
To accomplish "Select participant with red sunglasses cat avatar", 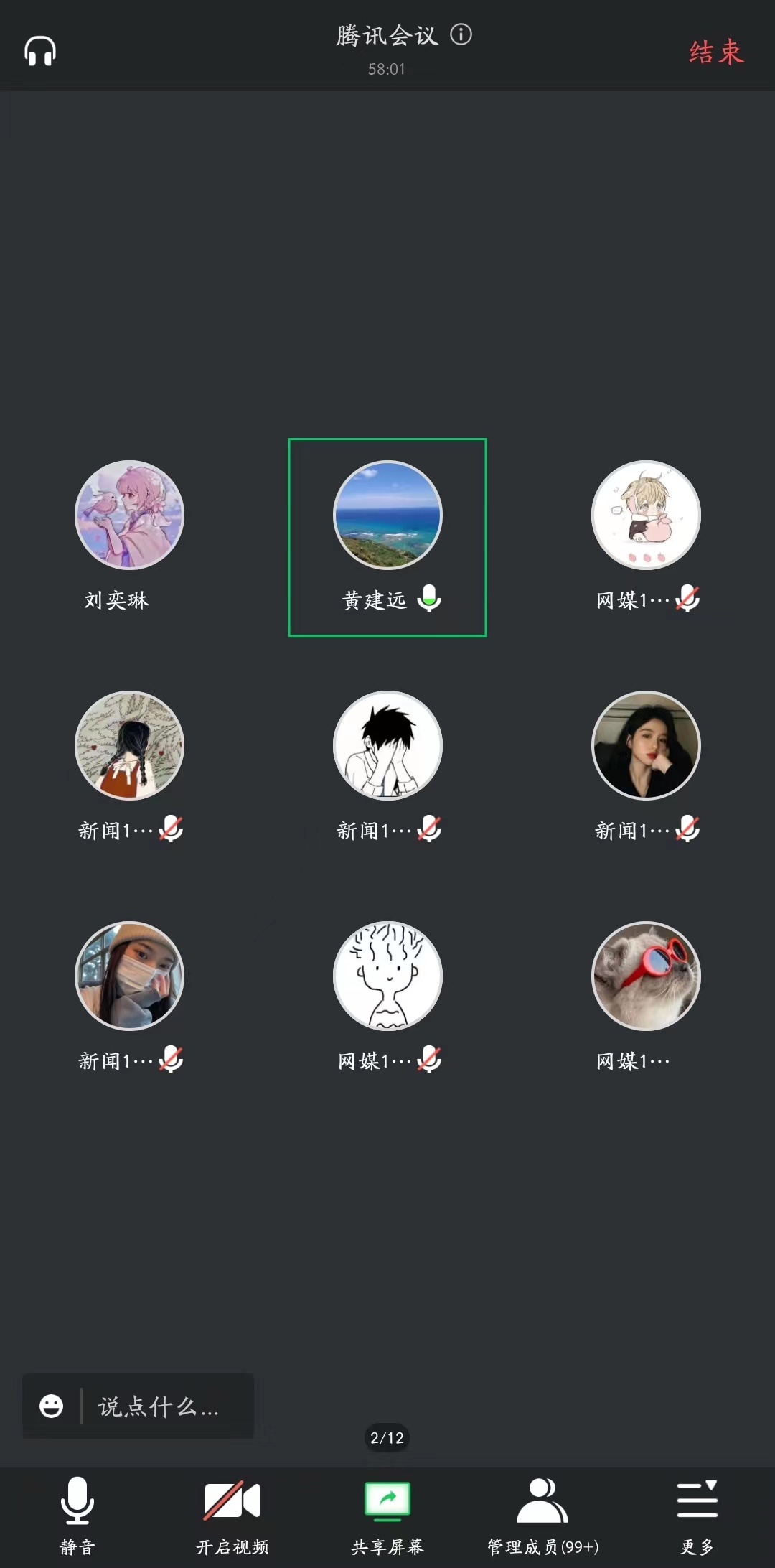I will (646, 976).
